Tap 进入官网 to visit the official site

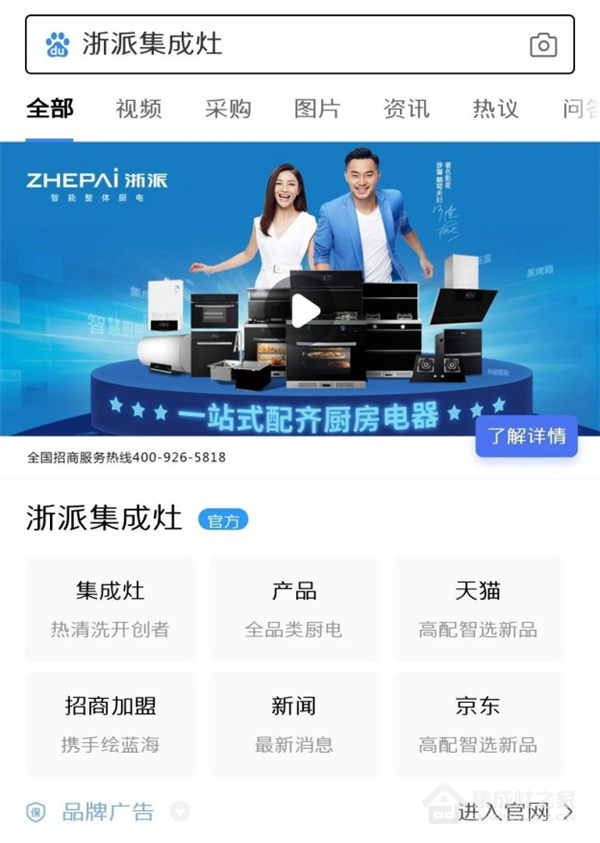coord(515,812)
